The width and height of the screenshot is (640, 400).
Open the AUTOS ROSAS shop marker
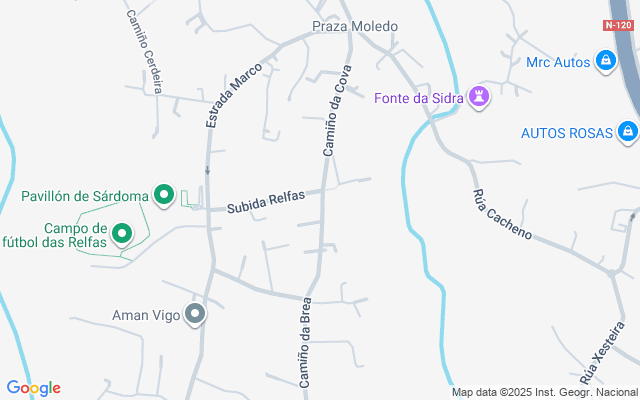pos(627,131)
